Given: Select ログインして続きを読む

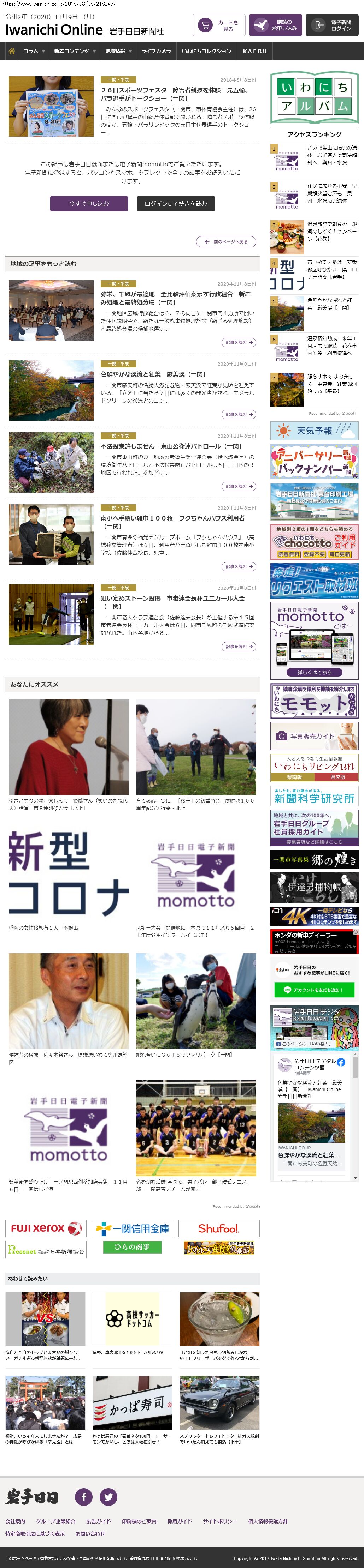Looking at the screenshot, I should click(176, 203).
